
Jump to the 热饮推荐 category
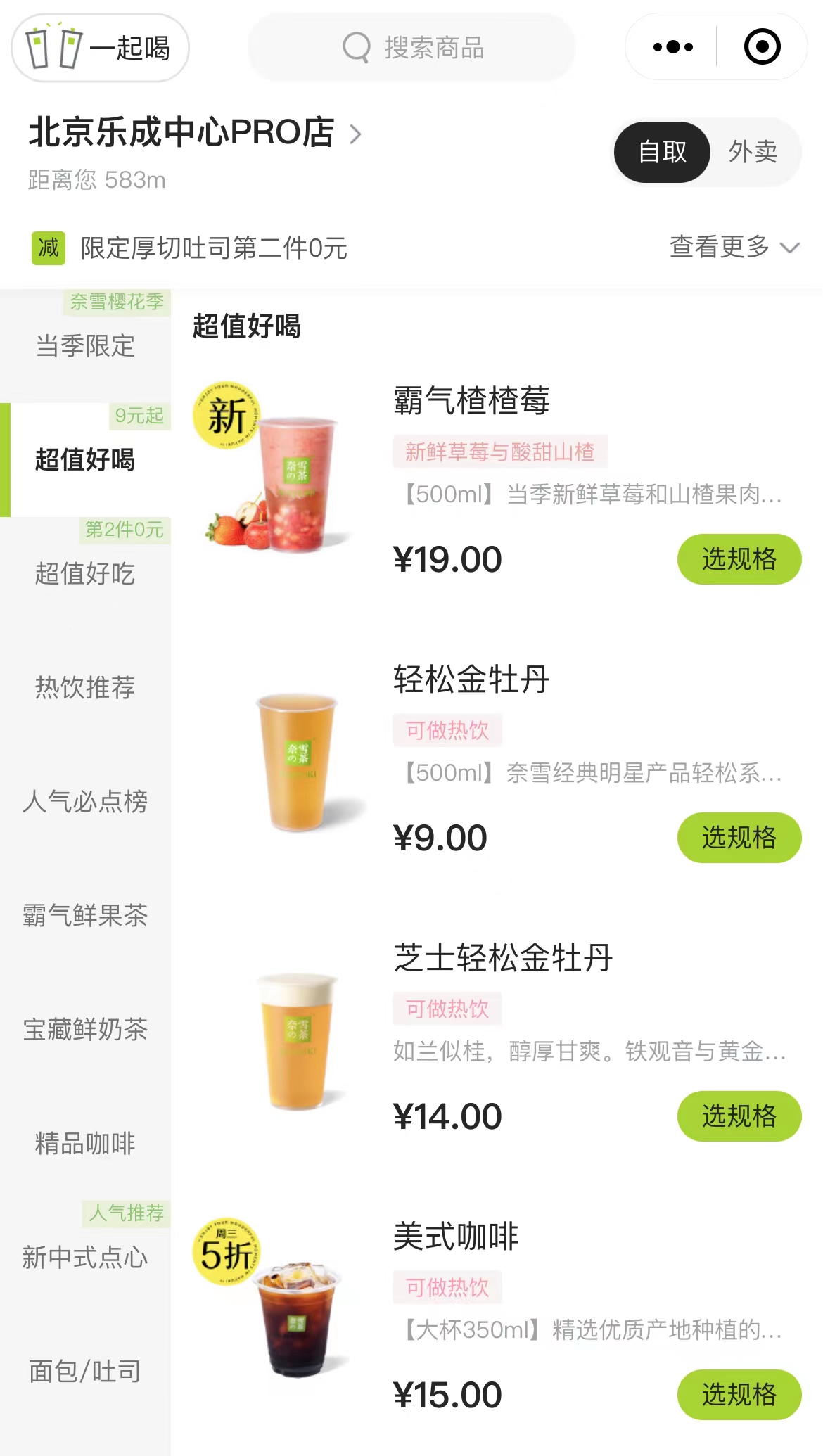coord(85,687)
